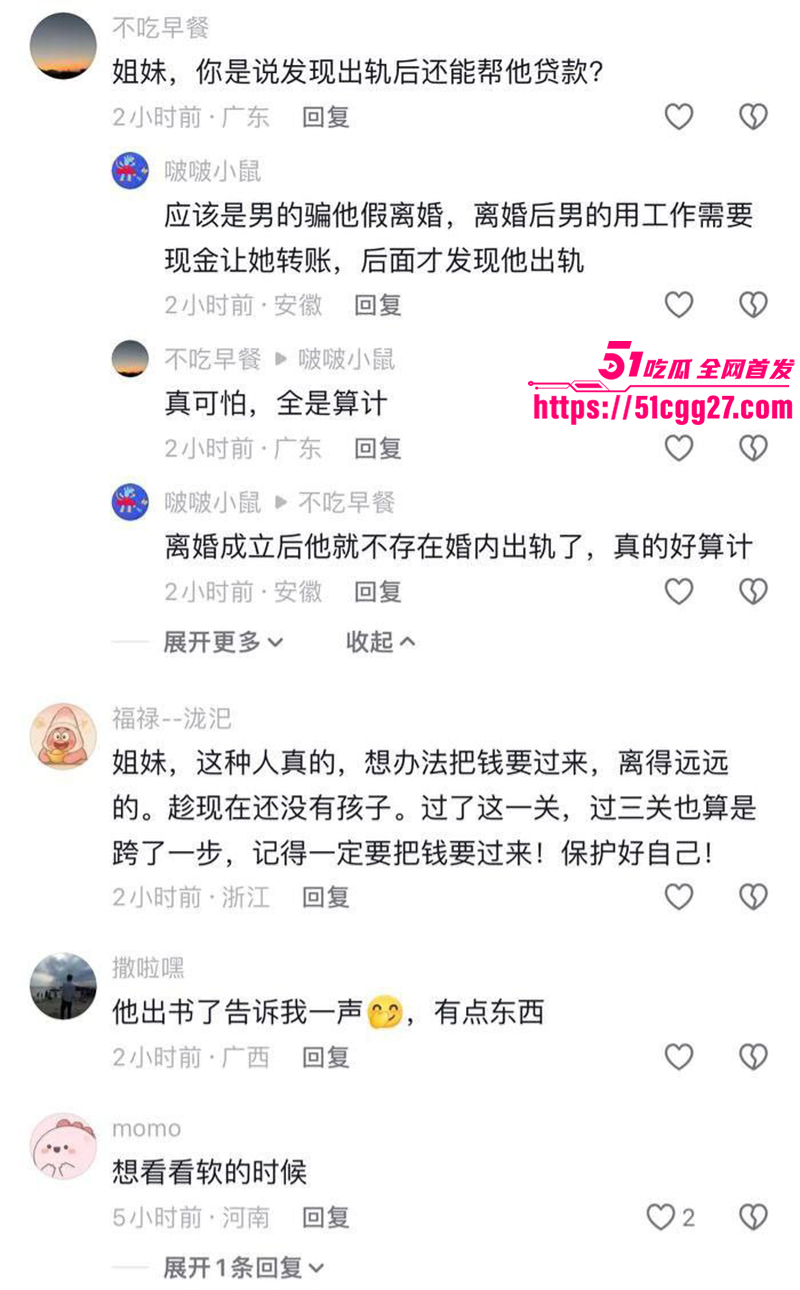Screen dimensions: 800x1290
Task: Expand more replies with 展开更多
Action: tap(224, 642)
